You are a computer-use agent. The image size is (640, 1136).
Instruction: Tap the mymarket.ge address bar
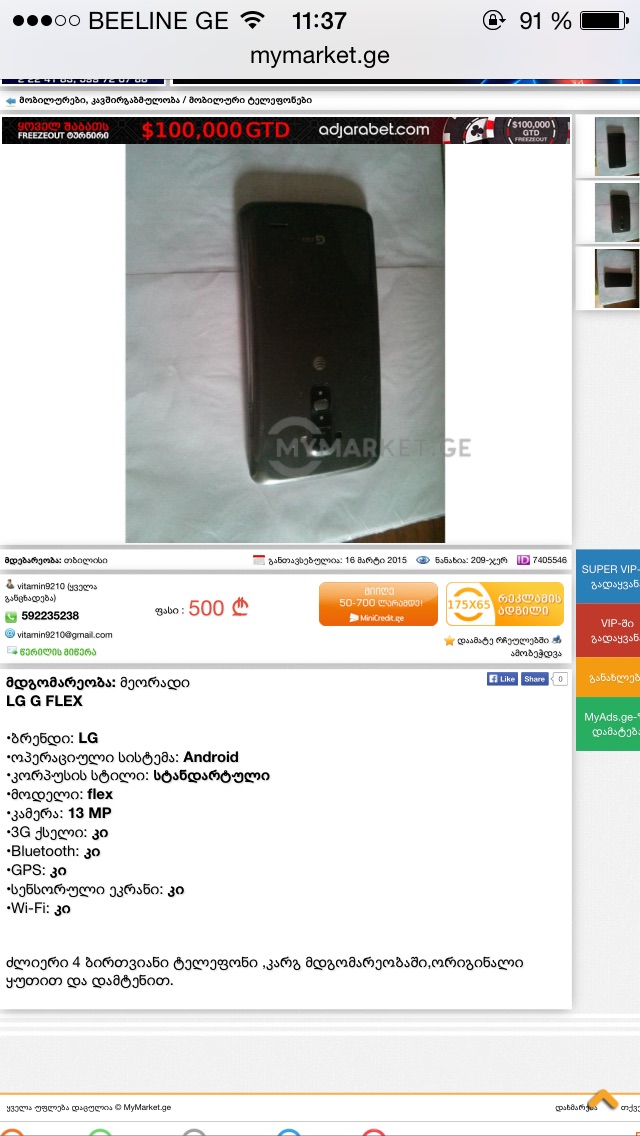pos(320,55)
